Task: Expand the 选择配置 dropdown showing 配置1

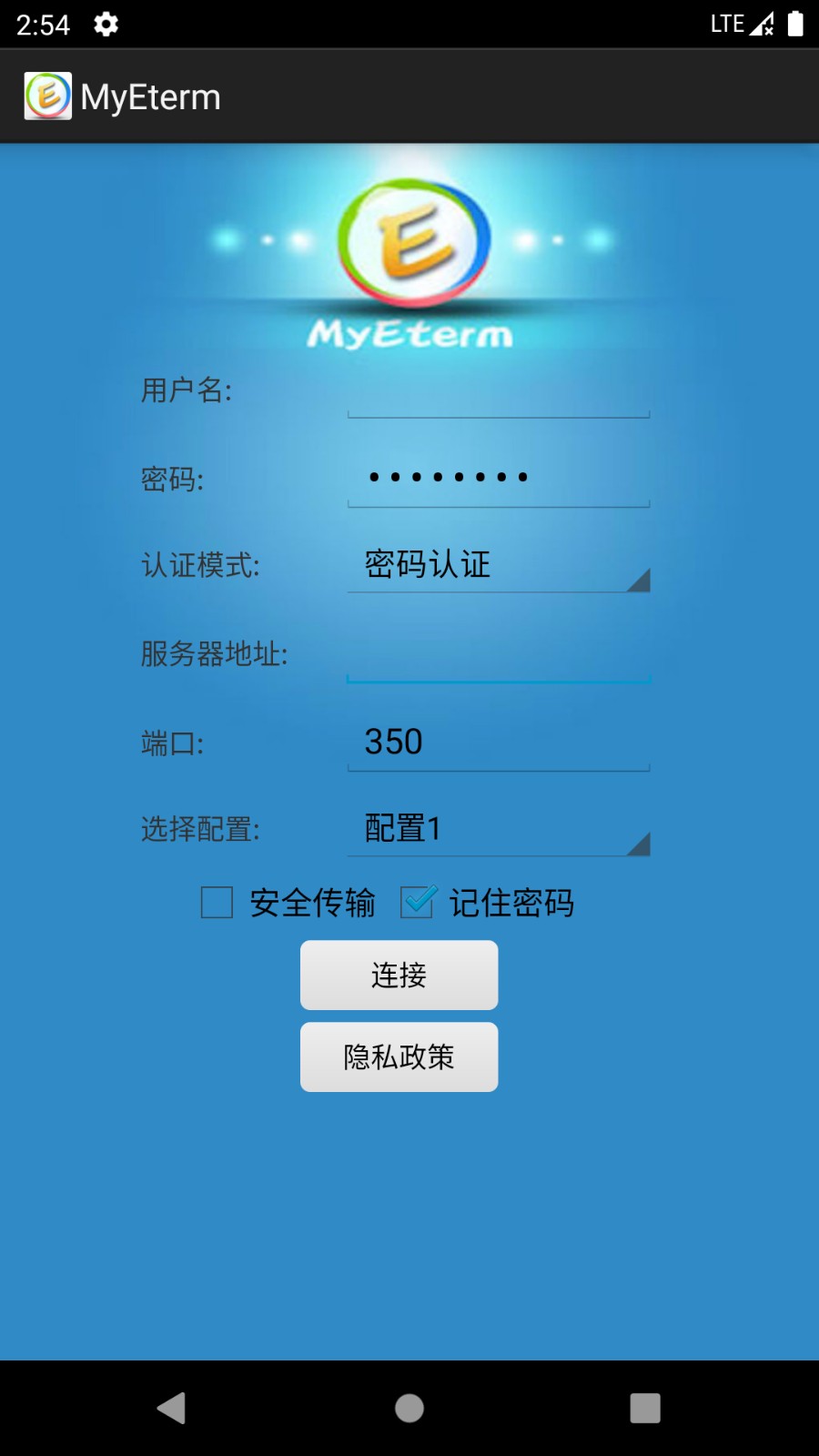Action: coord(498,829)
